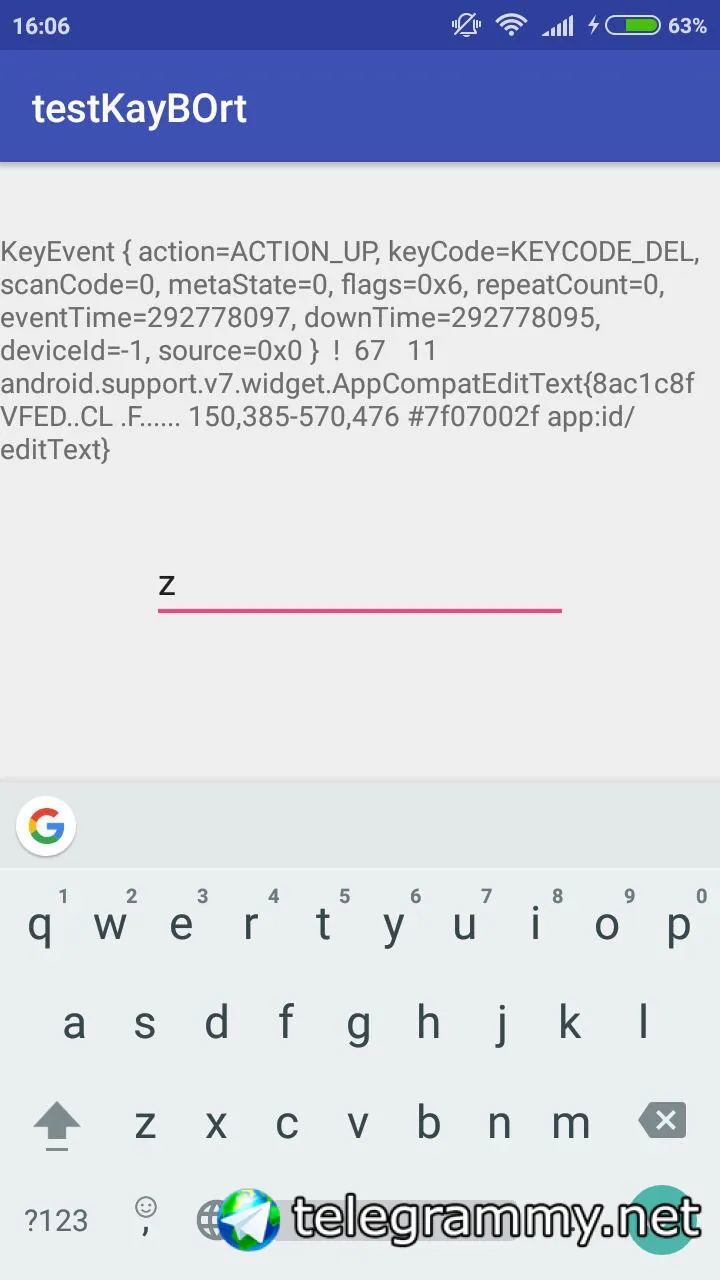This screenshot has width=720, height=1280.
Task: Tap the backspace key on the keyboard
Action: (x=662, y=1121)
